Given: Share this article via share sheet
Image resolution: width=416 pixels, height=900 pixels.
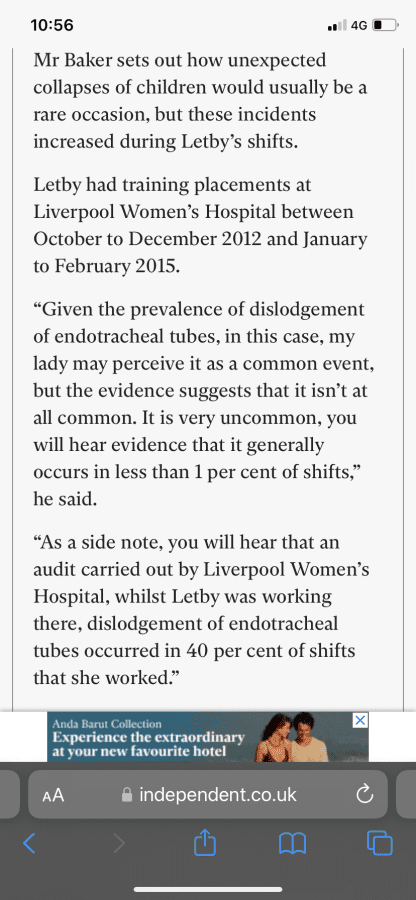Looking at the screenshot, I should 205,842.
